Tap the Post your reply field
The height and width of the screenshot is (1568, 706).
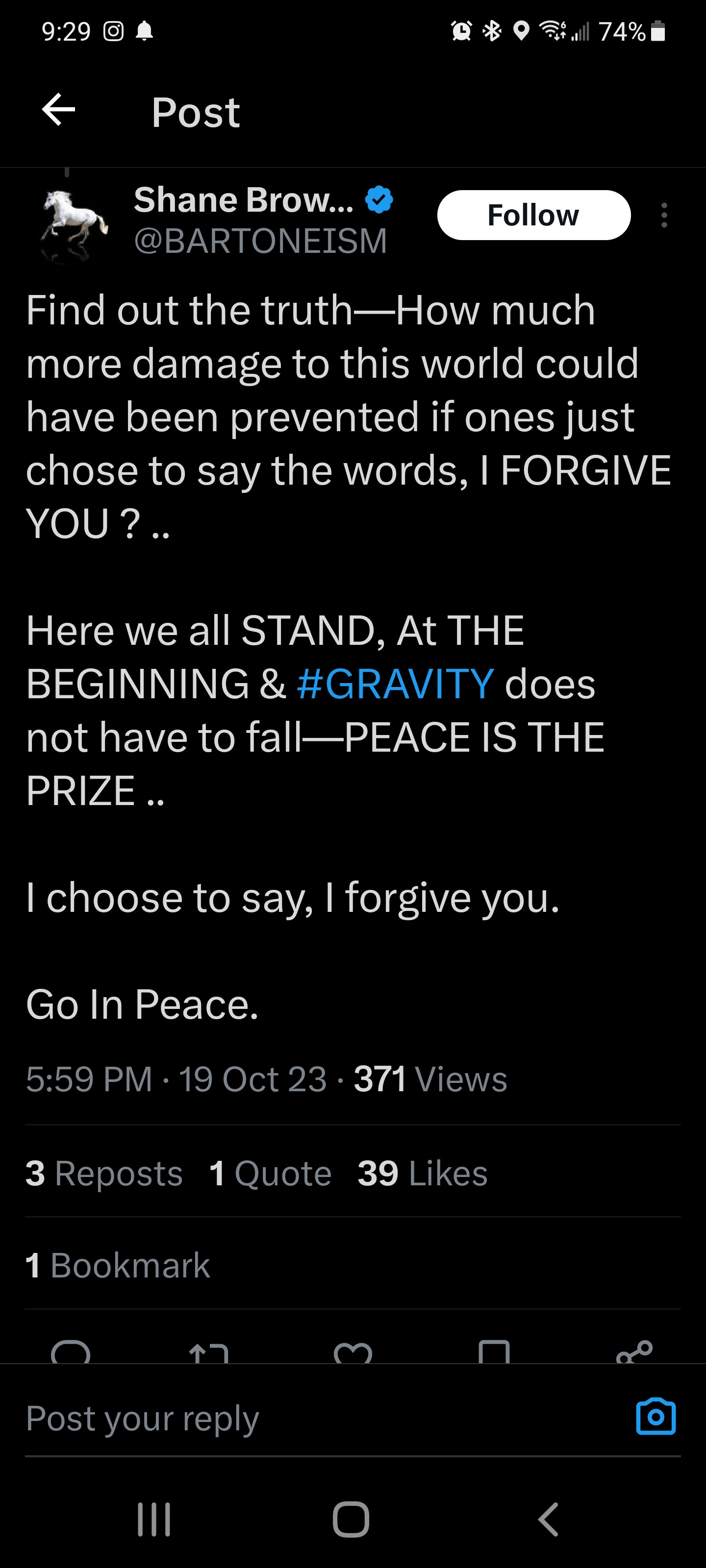304,1418
